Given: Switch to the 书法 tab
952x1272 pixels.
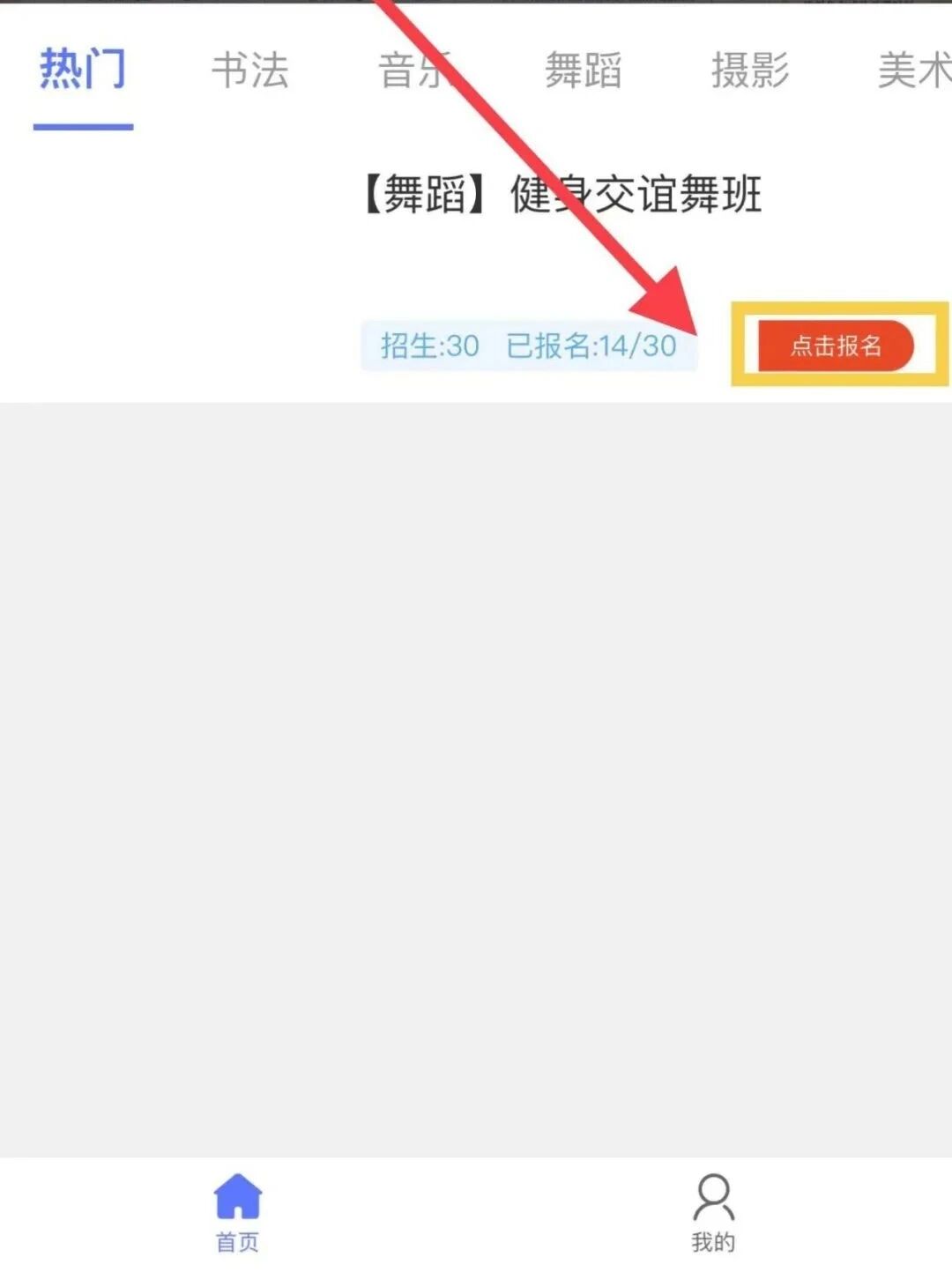Looking at the screenshot, I should coord(249,71).
